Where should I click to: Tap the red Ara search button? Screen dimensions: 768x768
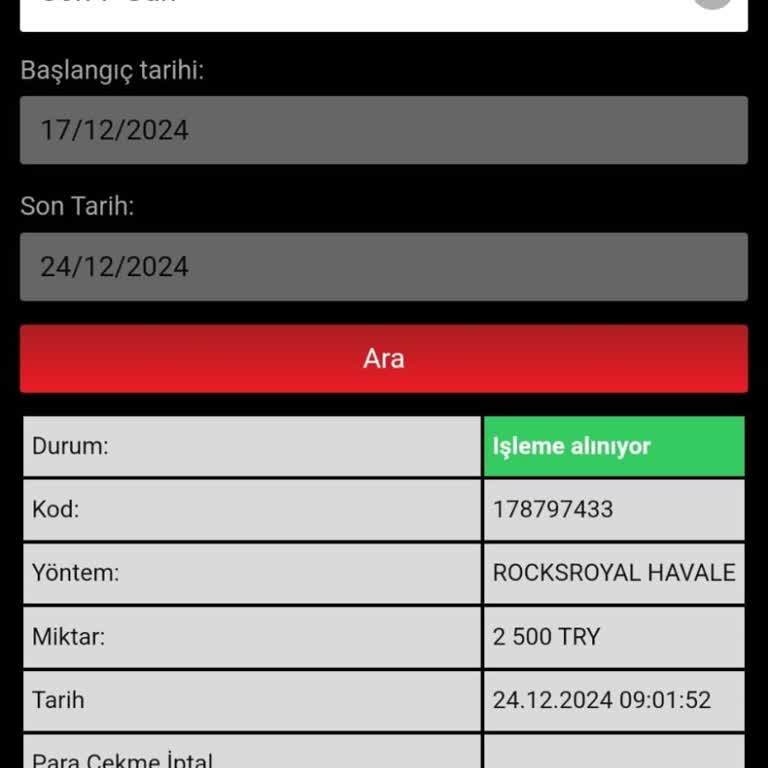pos(383,358)
